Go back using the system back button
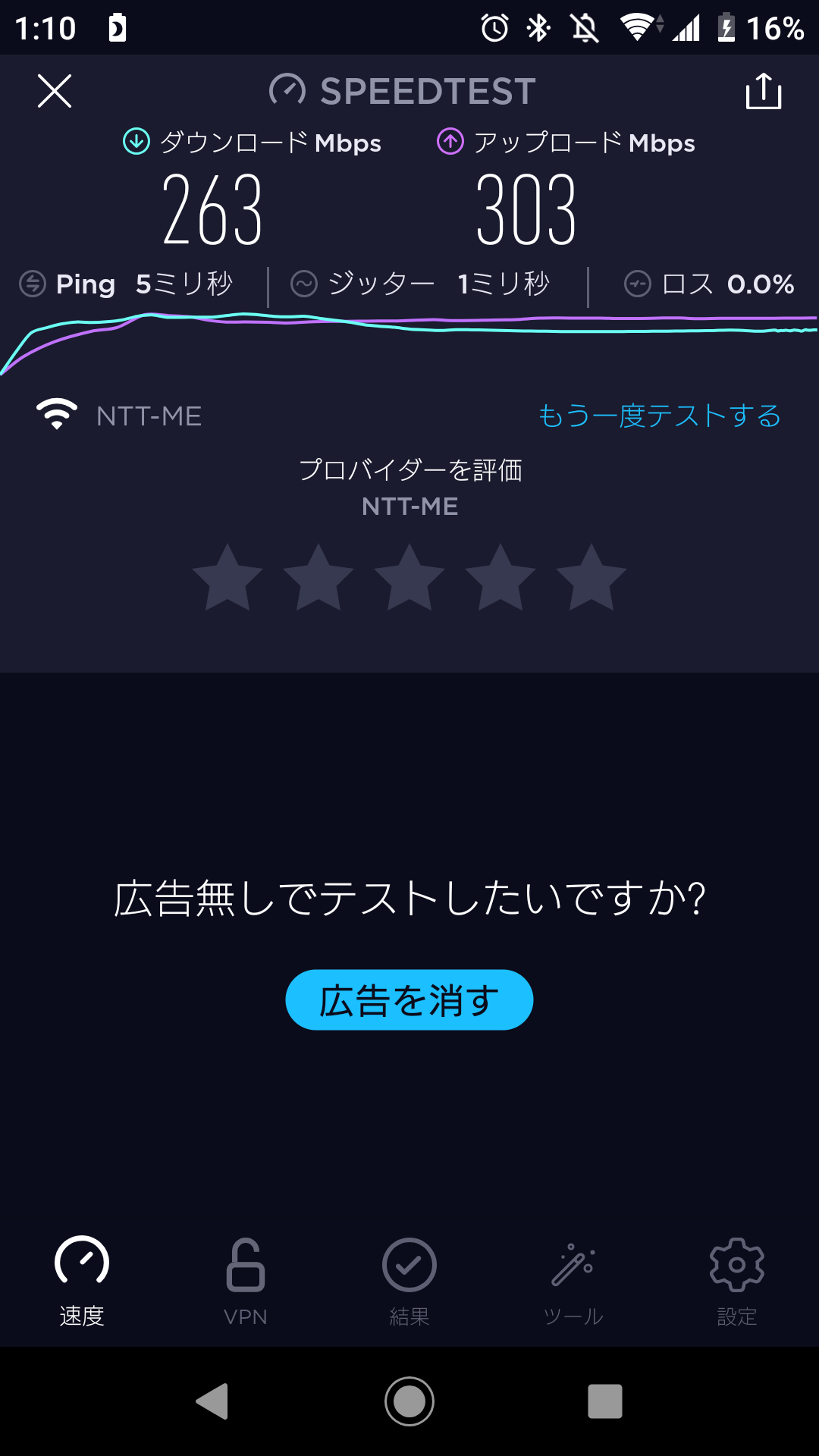 pos(212,1401)
